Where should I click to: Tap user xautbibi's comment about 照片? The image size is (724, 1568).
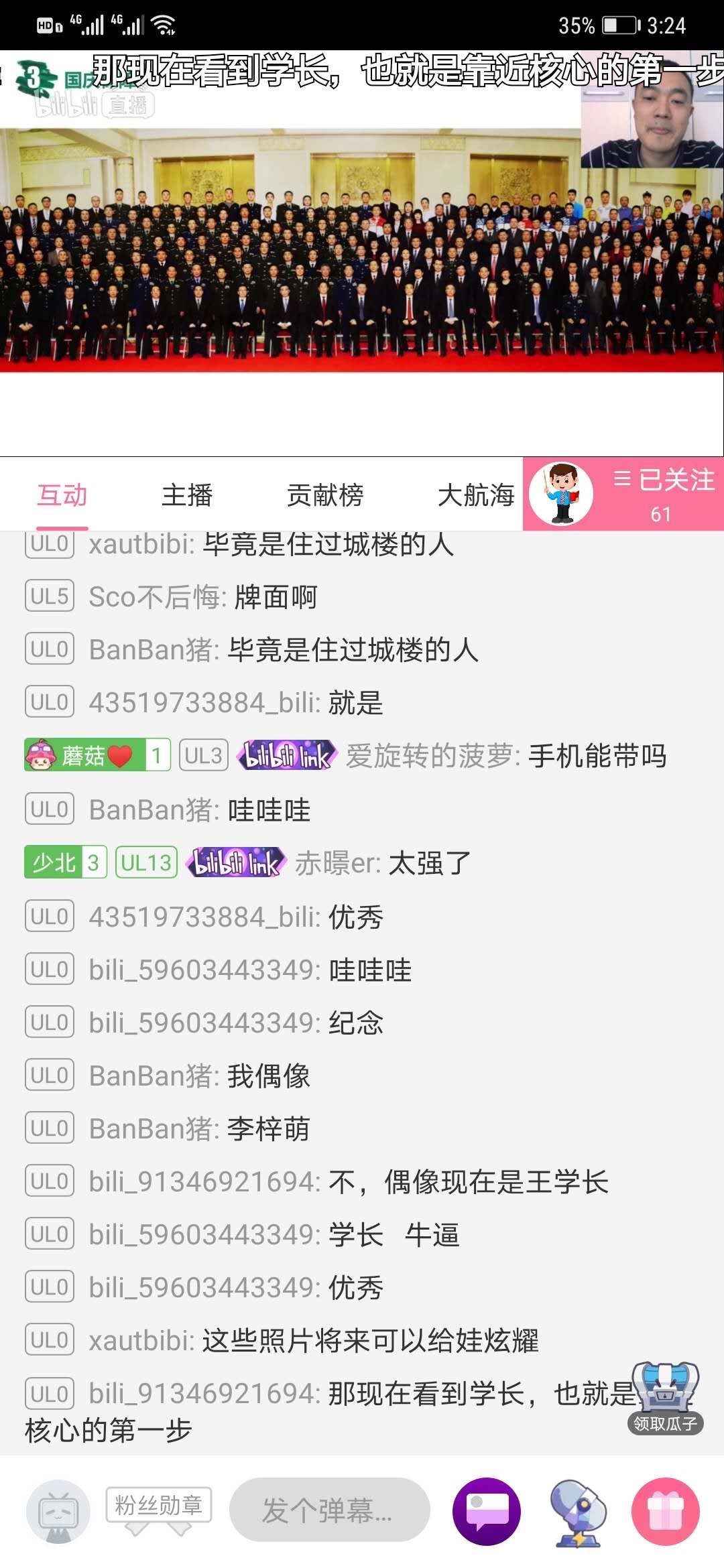tap(314, 1341)
